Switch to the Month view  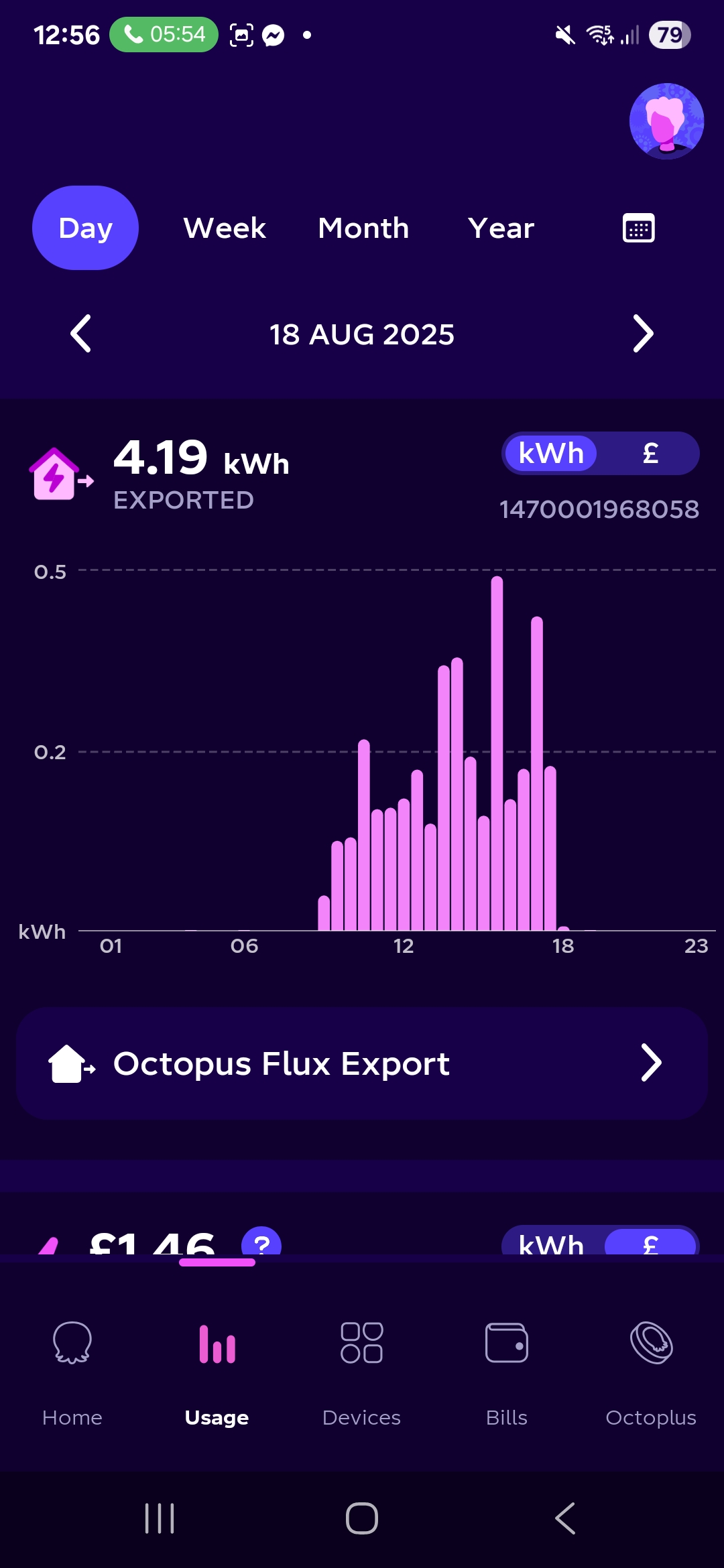[x=363, y=228]
